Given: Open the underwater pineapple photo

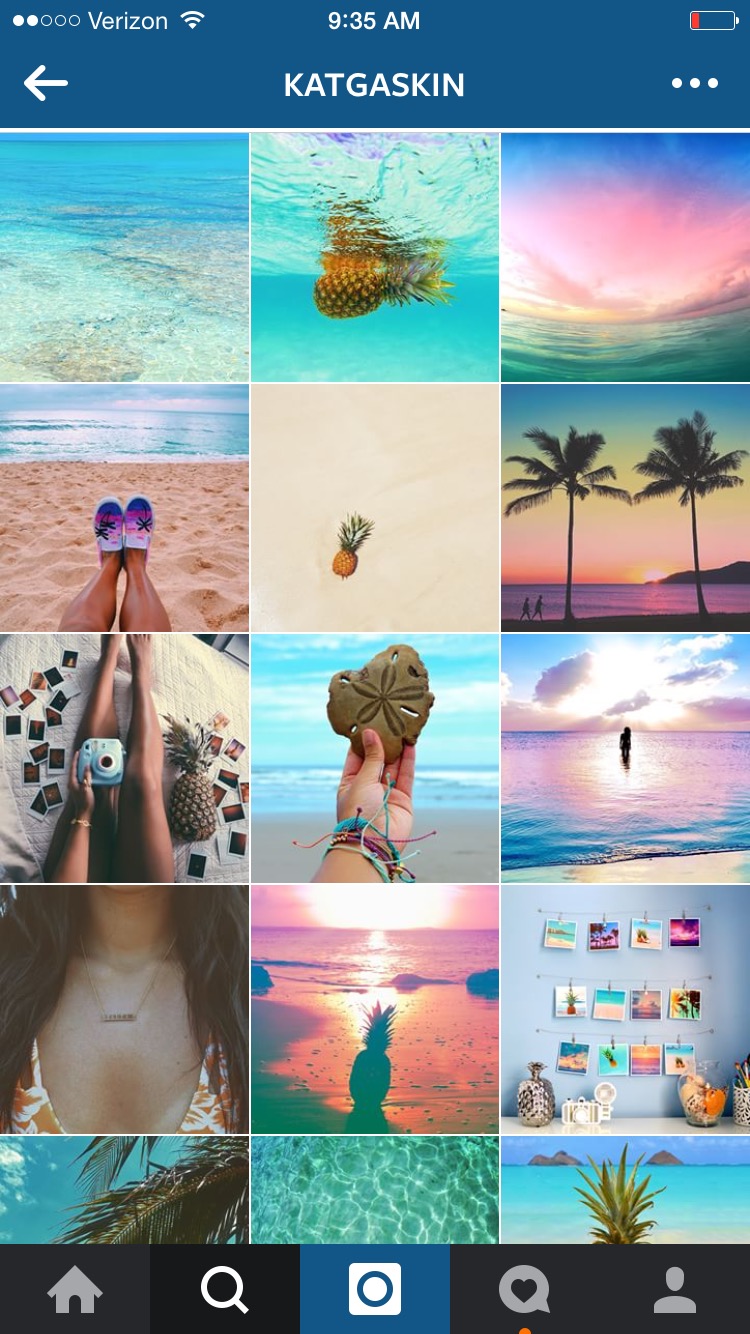Looking at the screenshot, I should coord(375,257).
